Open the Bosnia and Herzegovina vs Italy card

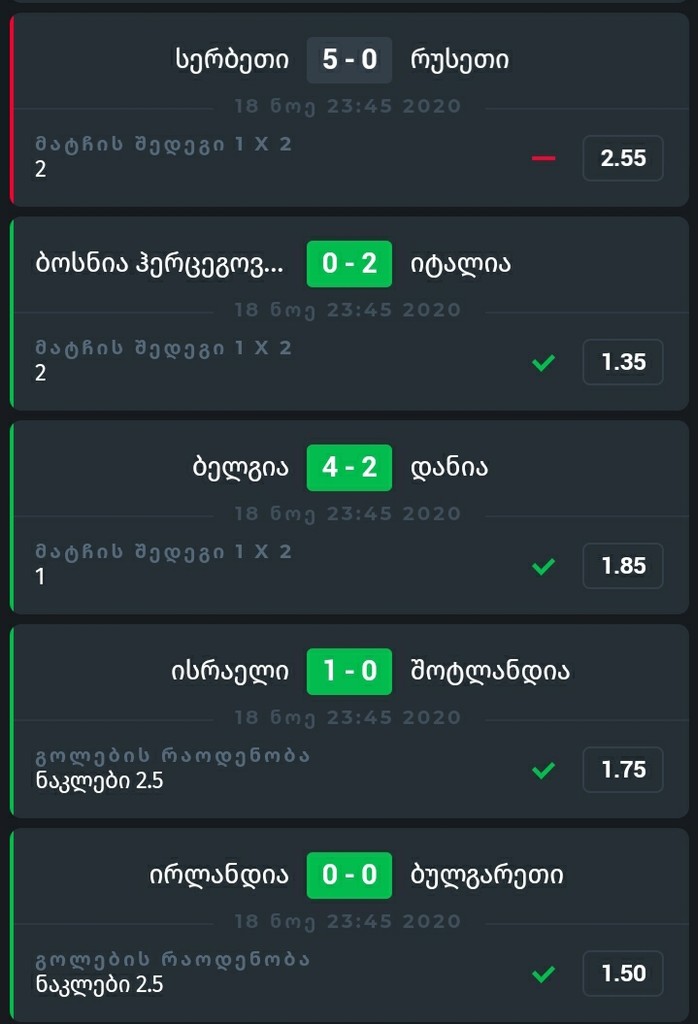[349, 312]
